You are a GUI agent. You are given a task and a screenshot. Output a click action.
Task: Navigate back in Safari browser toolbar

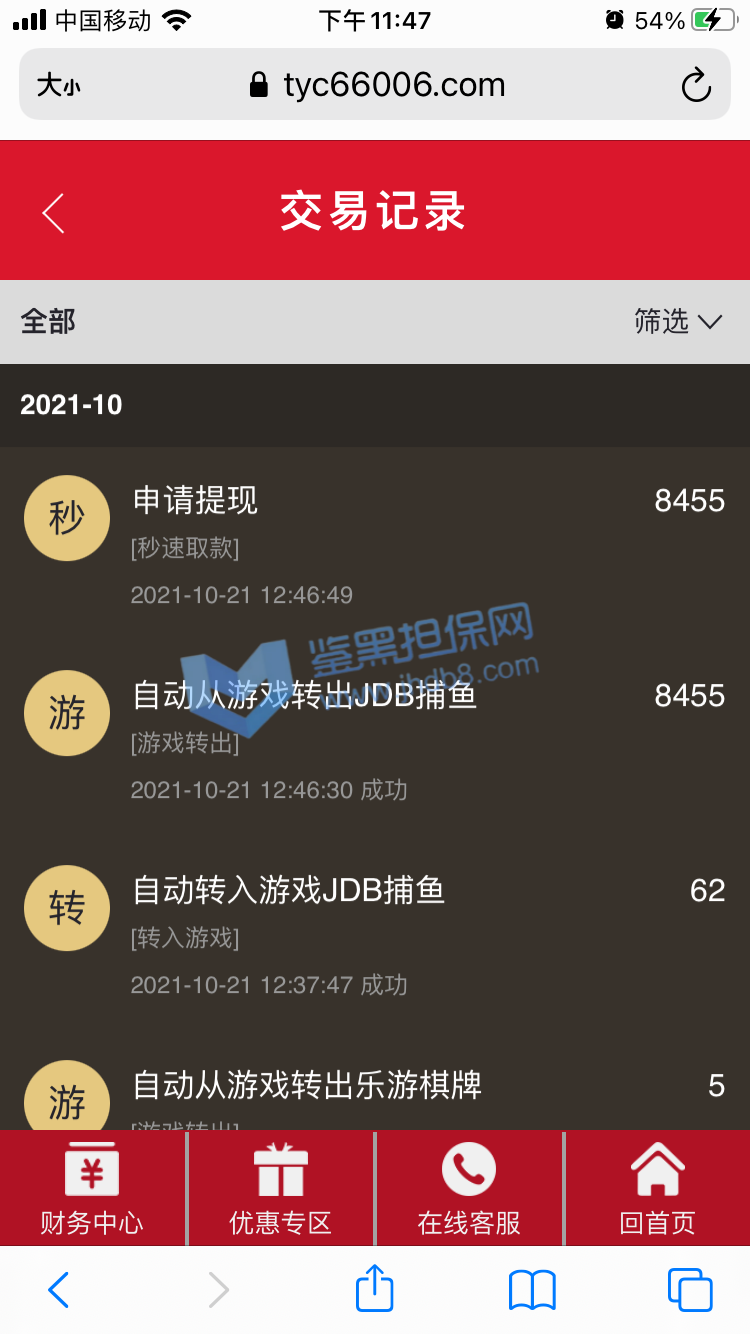point(59,1290)
